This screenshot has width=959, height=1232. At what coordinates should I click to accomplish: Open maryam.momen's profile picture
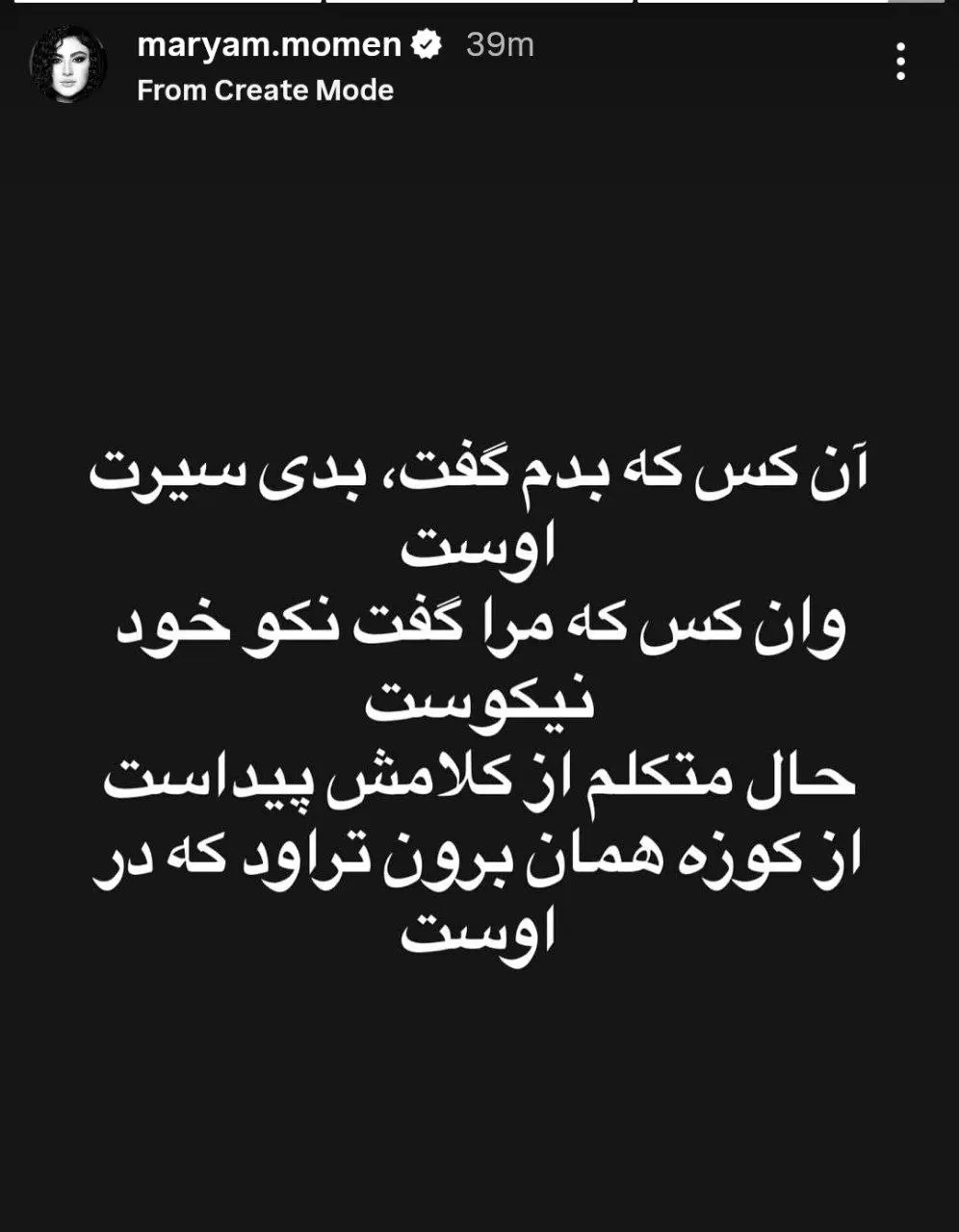[x=67, y=64]
